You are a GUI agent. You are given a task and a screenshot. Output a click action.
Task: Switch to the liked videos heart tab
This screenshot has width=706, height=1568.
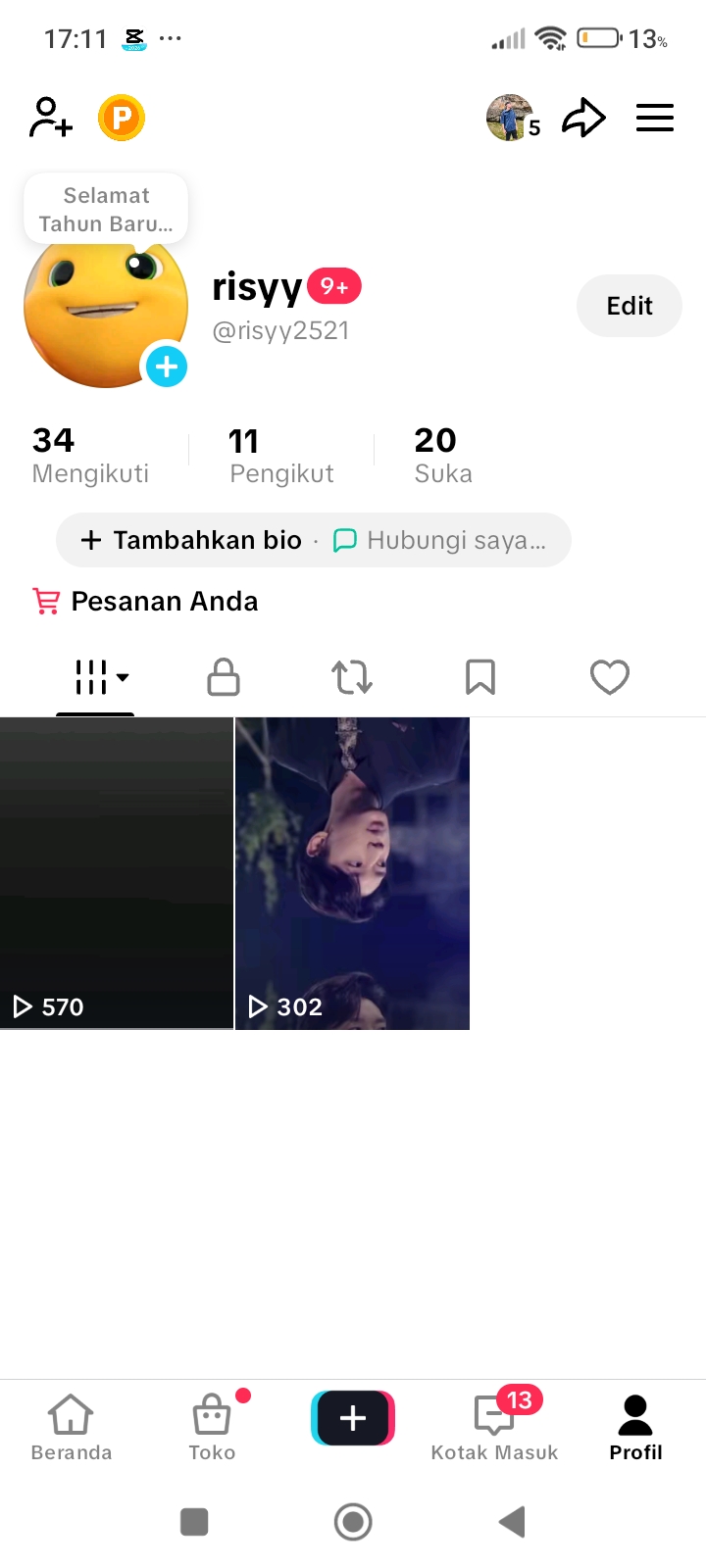[x=609, y=677]
